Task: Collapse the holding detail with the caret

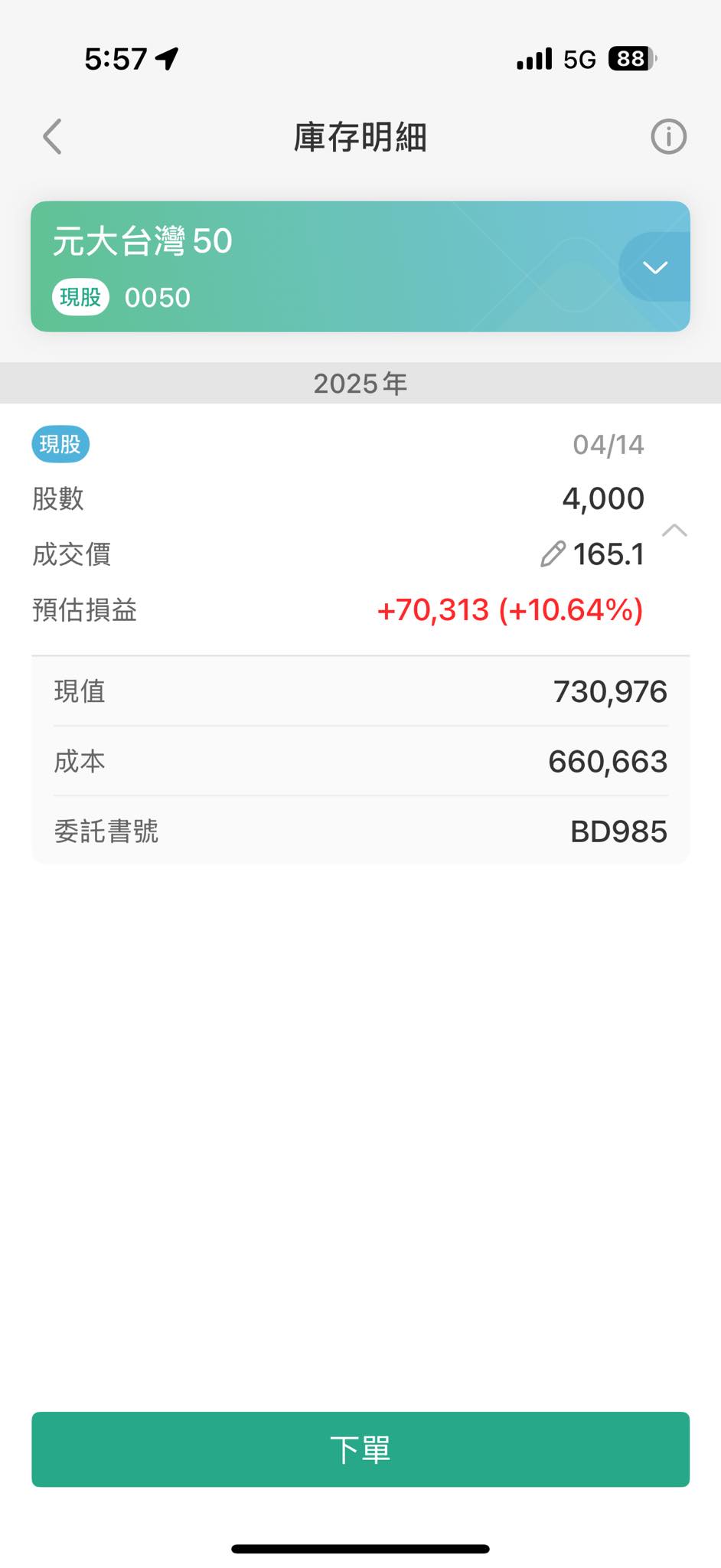Action: [x=674, y=529]
